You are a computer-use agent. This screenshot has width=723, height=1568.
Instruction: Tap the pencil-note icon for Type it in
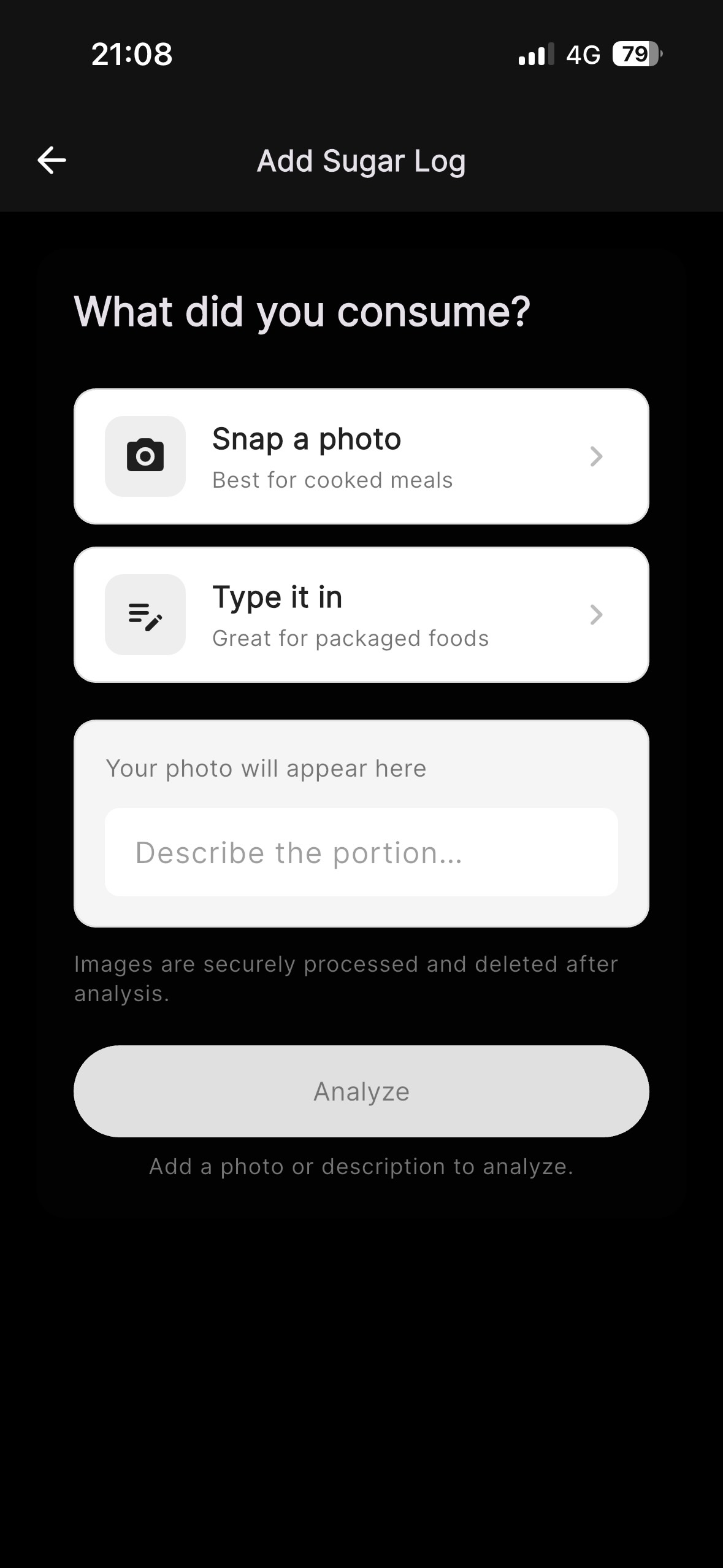tap(145, 615)
